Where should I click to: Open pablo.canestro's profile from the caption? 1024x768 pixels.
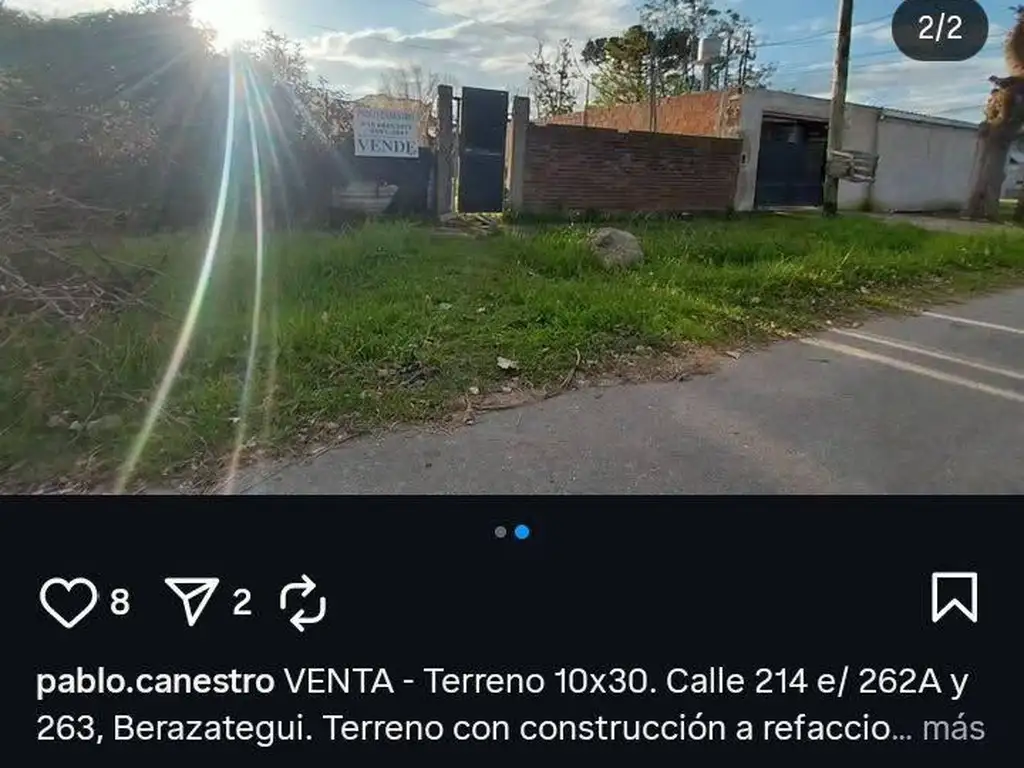[x=155, y=682]
